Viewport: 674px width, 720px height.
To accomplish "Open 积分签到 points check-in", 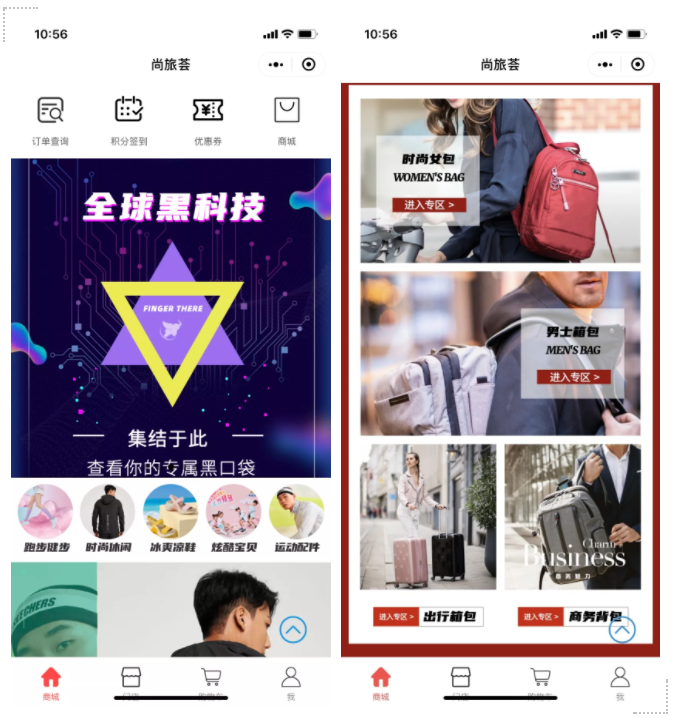I will pyautogui.click(x=129, y=120).
